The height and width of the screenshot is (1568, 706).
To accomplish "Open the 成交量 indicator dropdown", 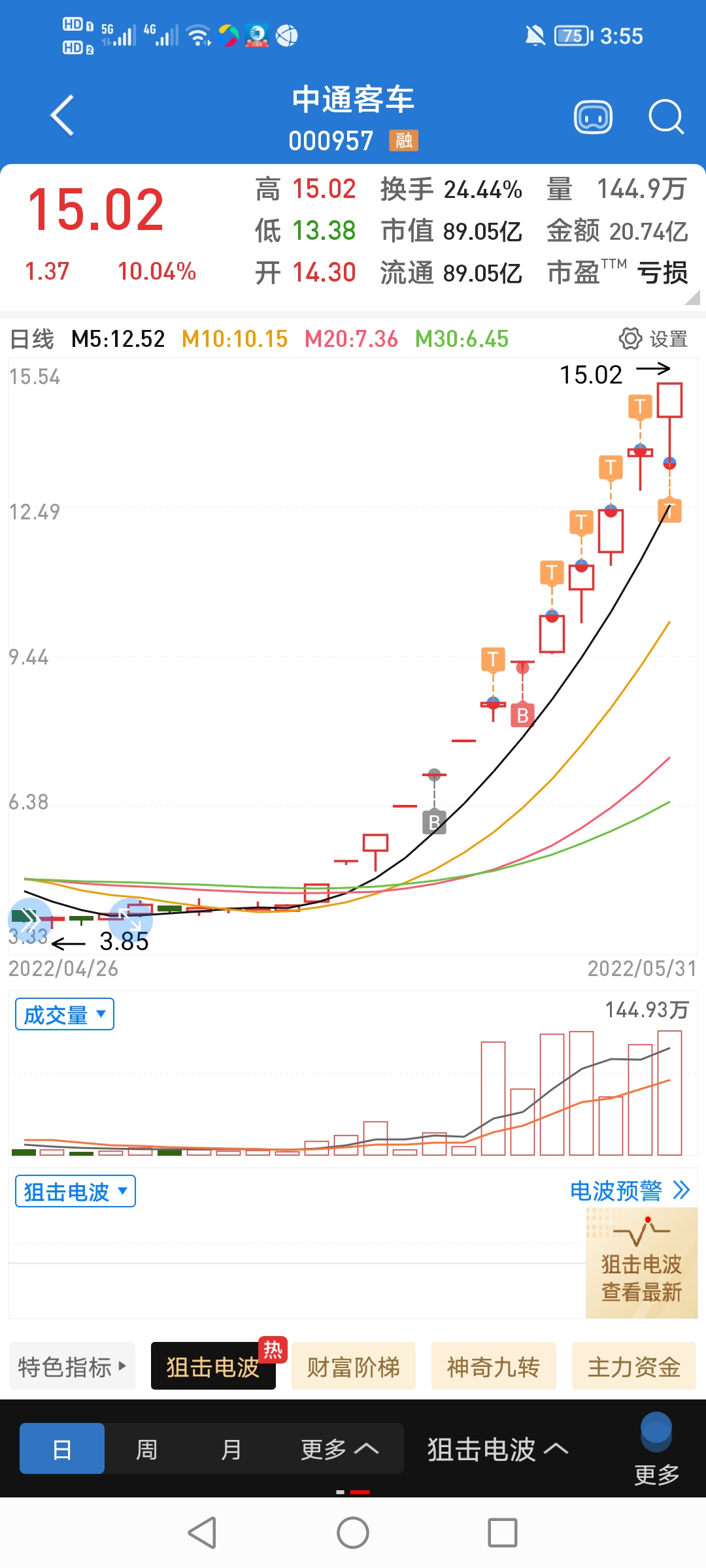I will pyautogui.click(x=65, y=1015).
